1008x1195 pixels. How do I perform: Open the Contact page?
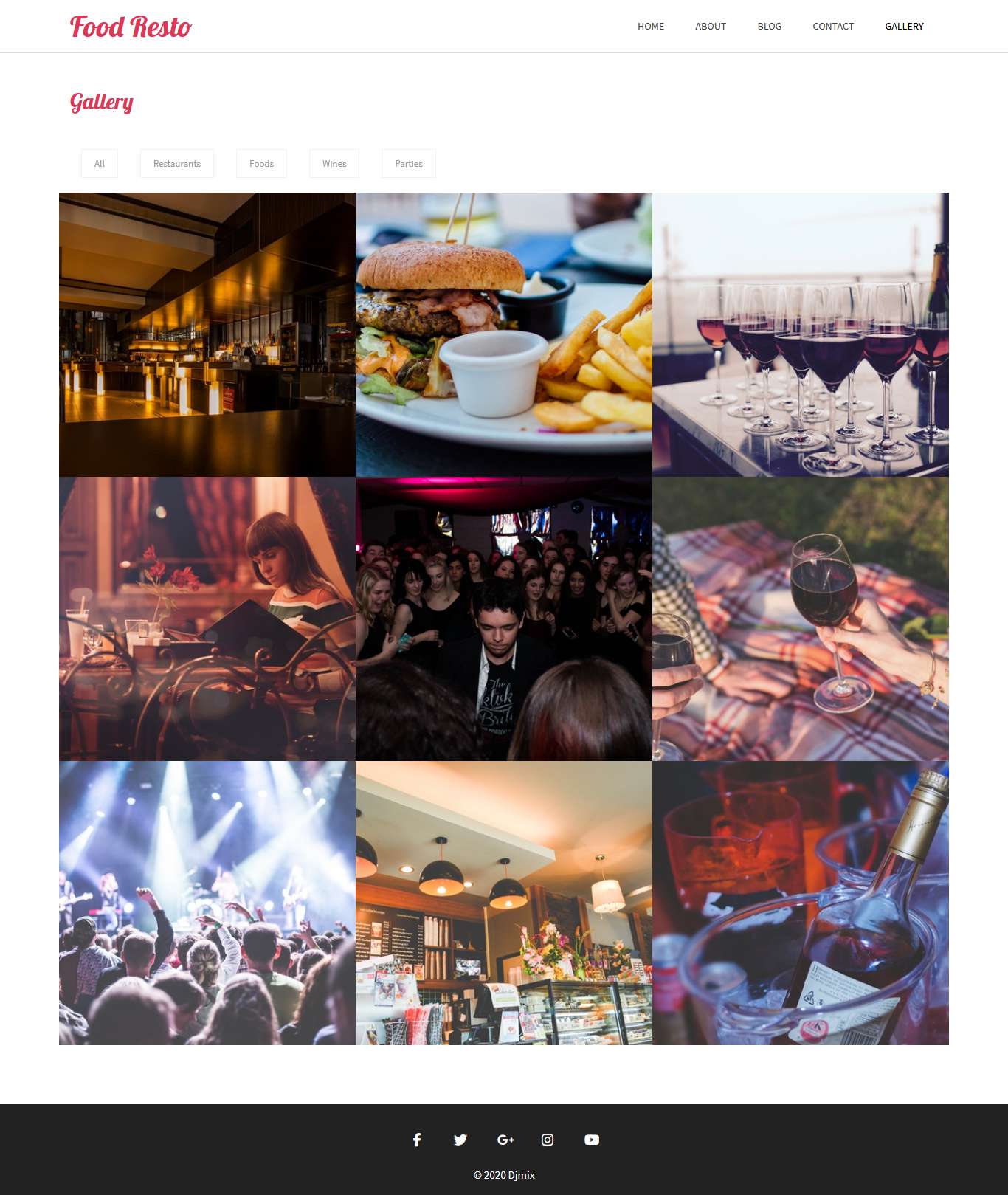[832, 27]
